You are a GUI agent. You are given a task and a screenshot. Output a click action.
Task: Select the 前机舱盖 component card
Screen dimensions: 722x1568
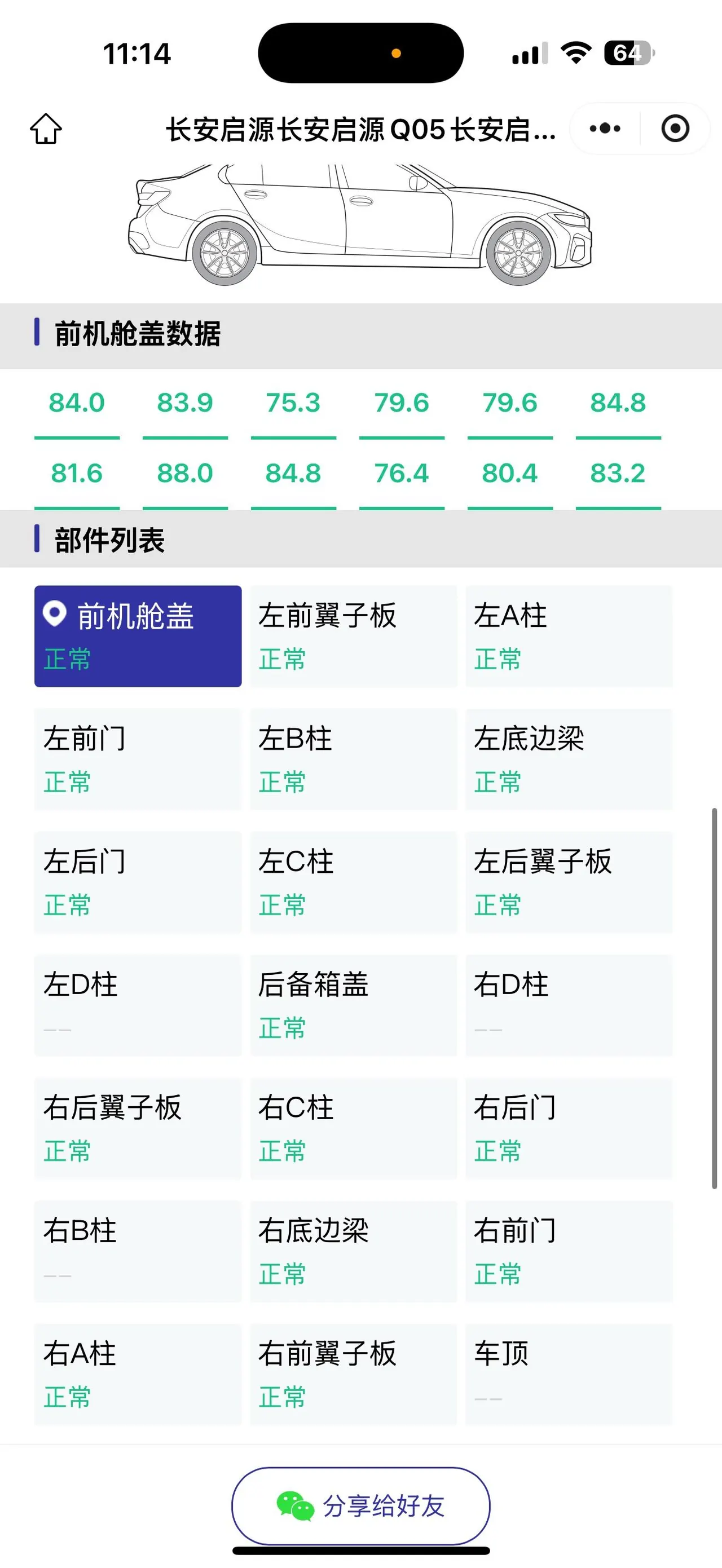click(138, 636)
